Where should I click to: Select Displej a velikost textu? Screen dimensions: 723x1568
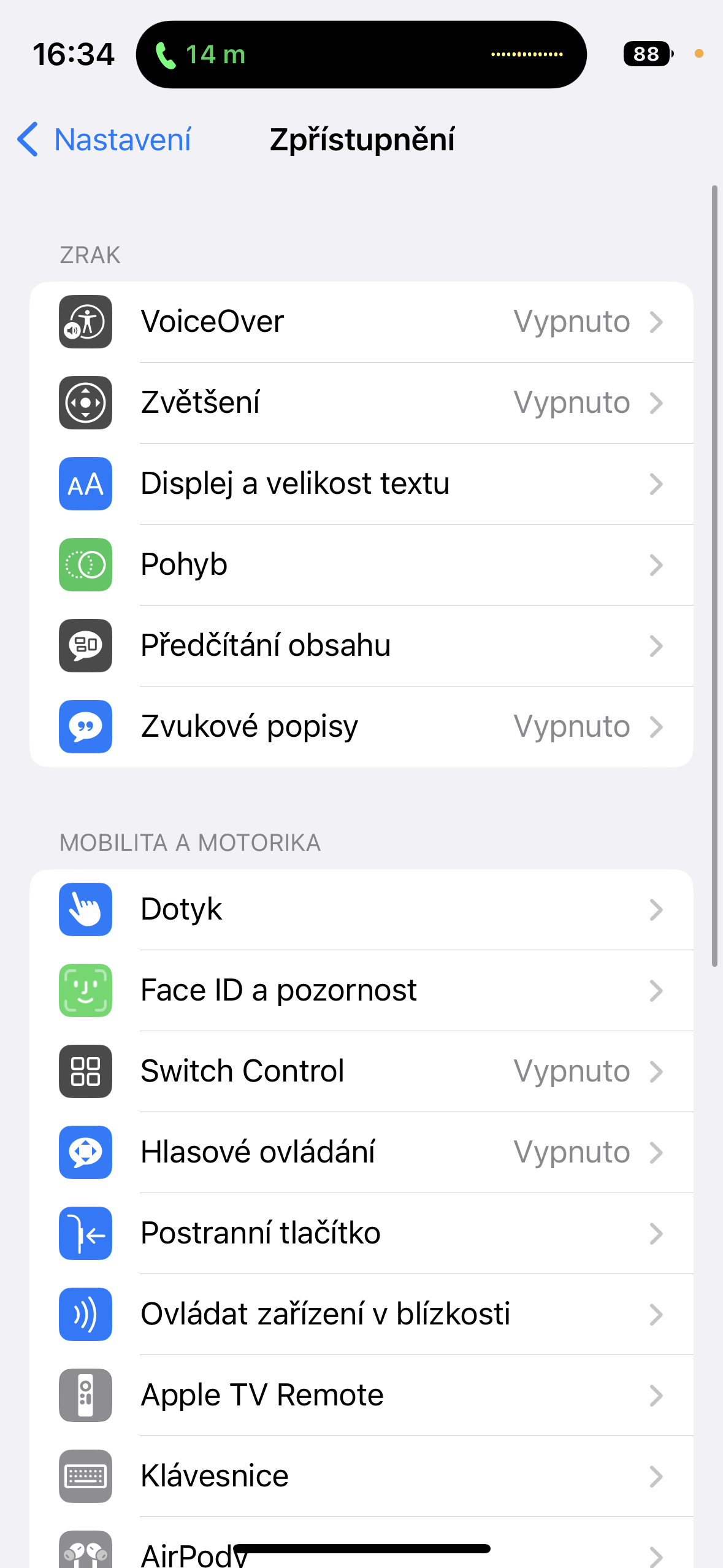(361, 484)
